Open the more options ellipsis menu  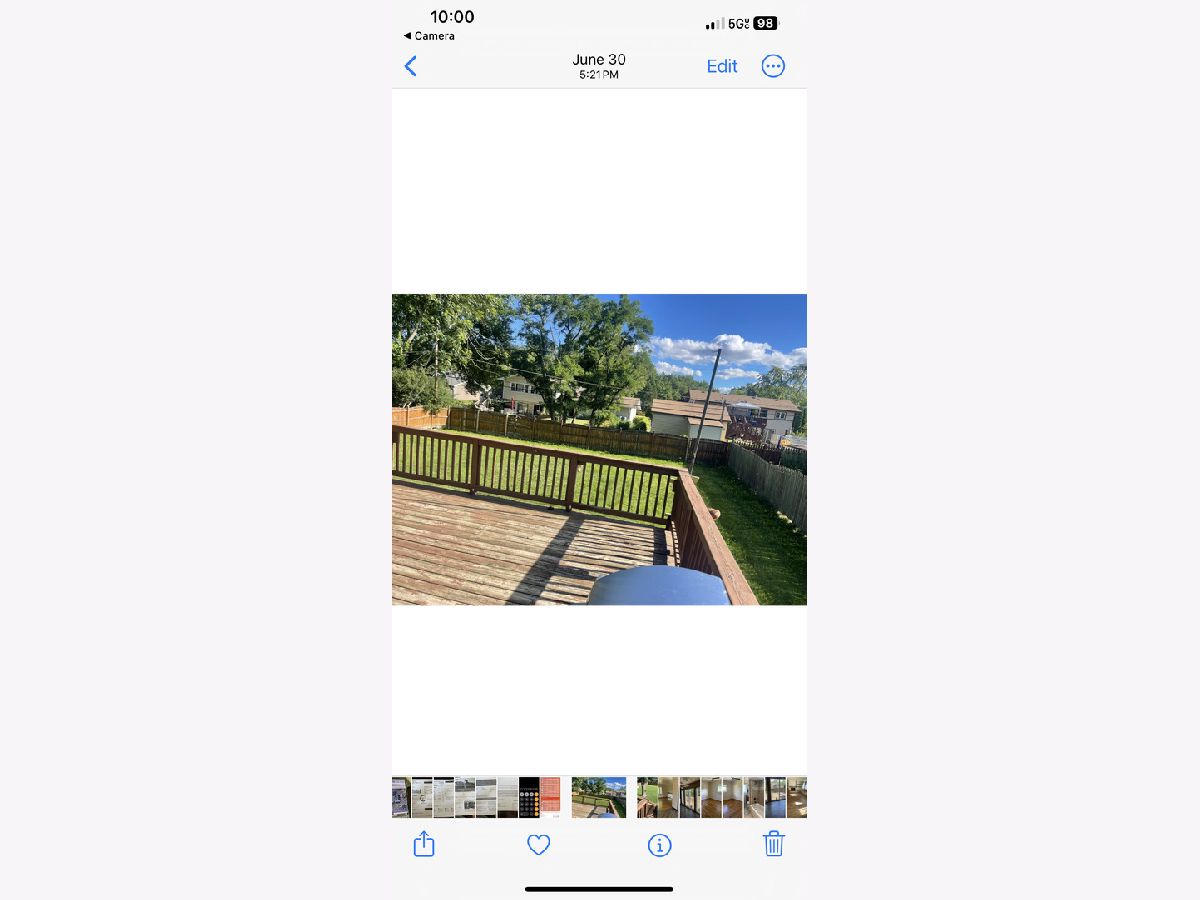pyautogui.click(x=773, y=66)
